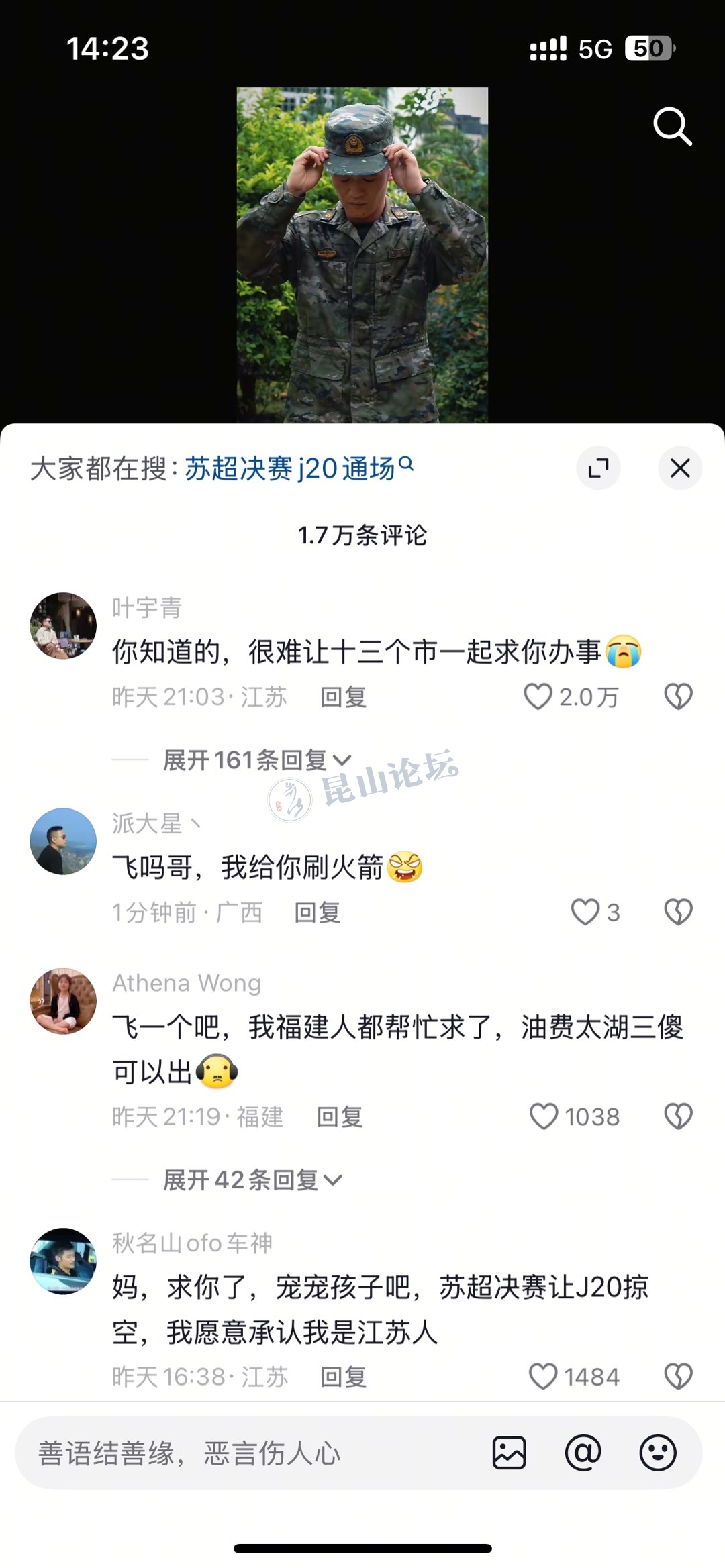This screenshot has width=725, height=1568.
Task: Open the emoji picker
Action: (x=658, y=1453)
